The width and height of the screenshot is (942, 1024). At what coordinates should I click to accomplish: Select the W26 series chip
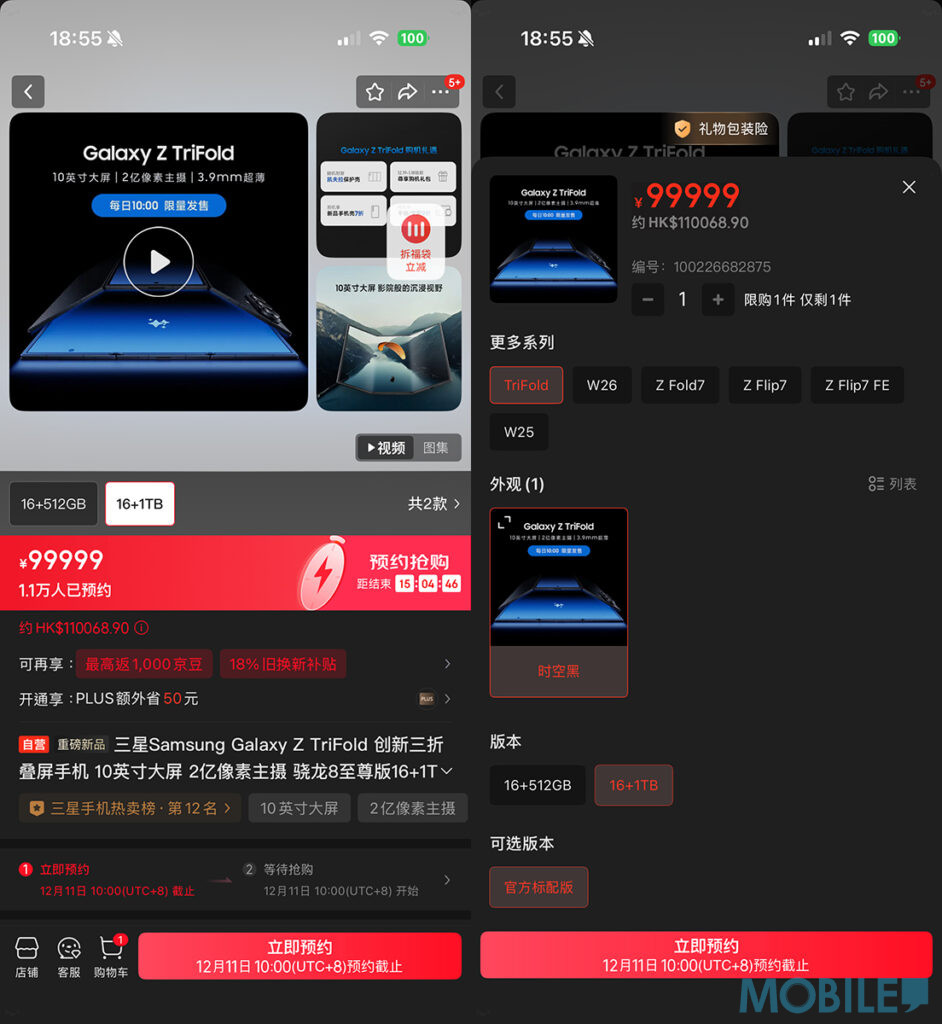point(602,385)
